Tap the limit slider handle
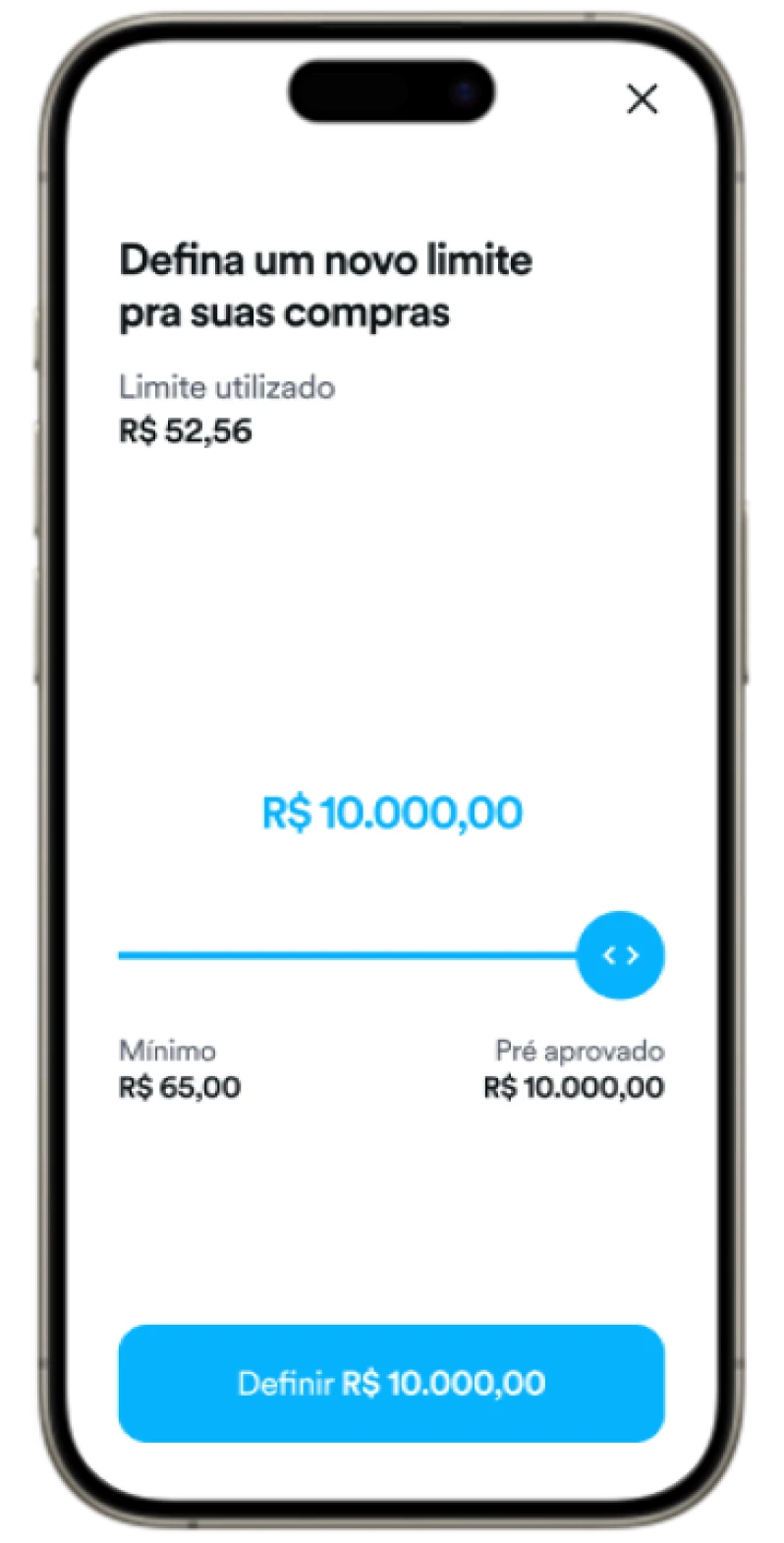Image resolution: width=784 pixels, height=1543 pixels. pyautogui.click(x=620, y=955)
